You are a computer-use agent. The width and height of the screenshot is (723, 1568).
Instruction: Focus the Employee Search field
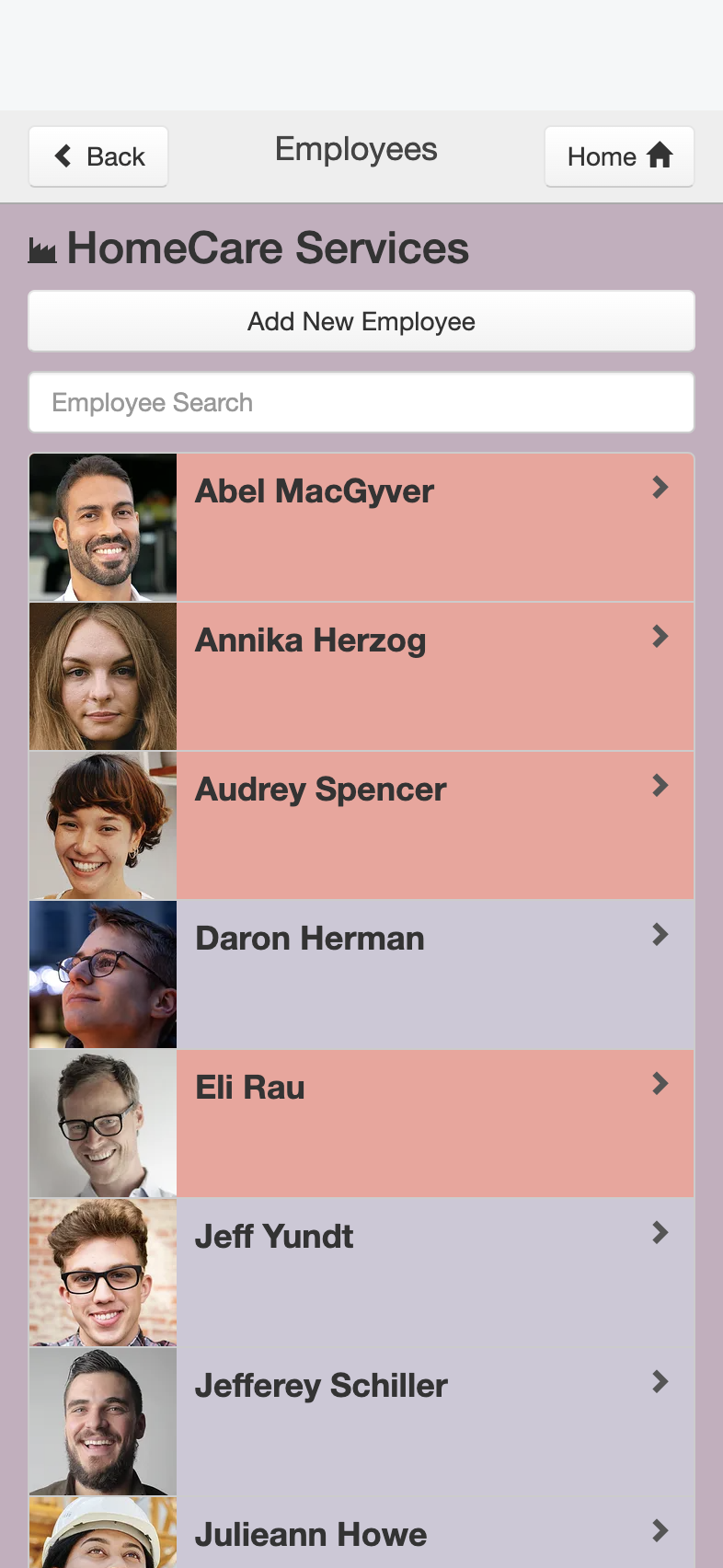coord(361,402)
